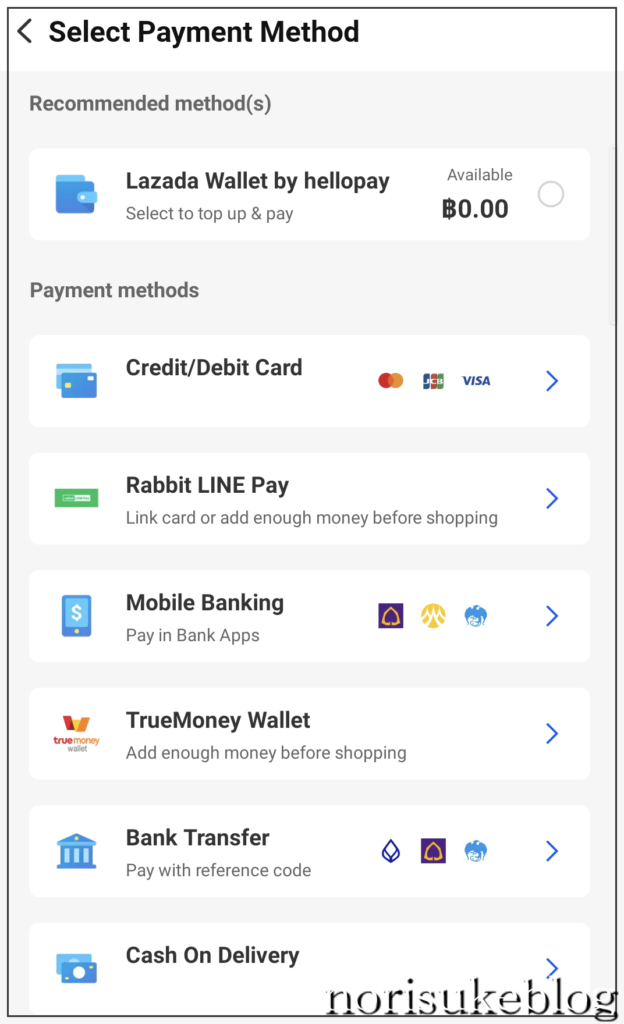Select Cash On Delivery

pos(309,968)
